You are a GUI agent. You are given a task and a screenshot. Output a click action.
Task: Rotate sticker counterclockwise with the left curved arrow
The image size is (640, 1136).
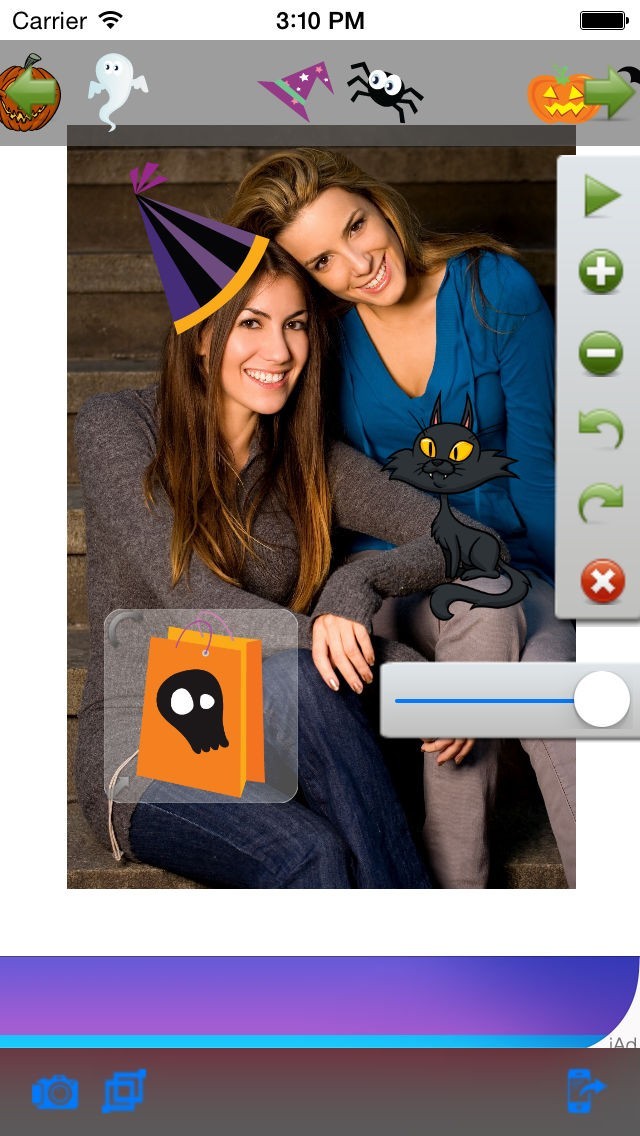[601, 428]
